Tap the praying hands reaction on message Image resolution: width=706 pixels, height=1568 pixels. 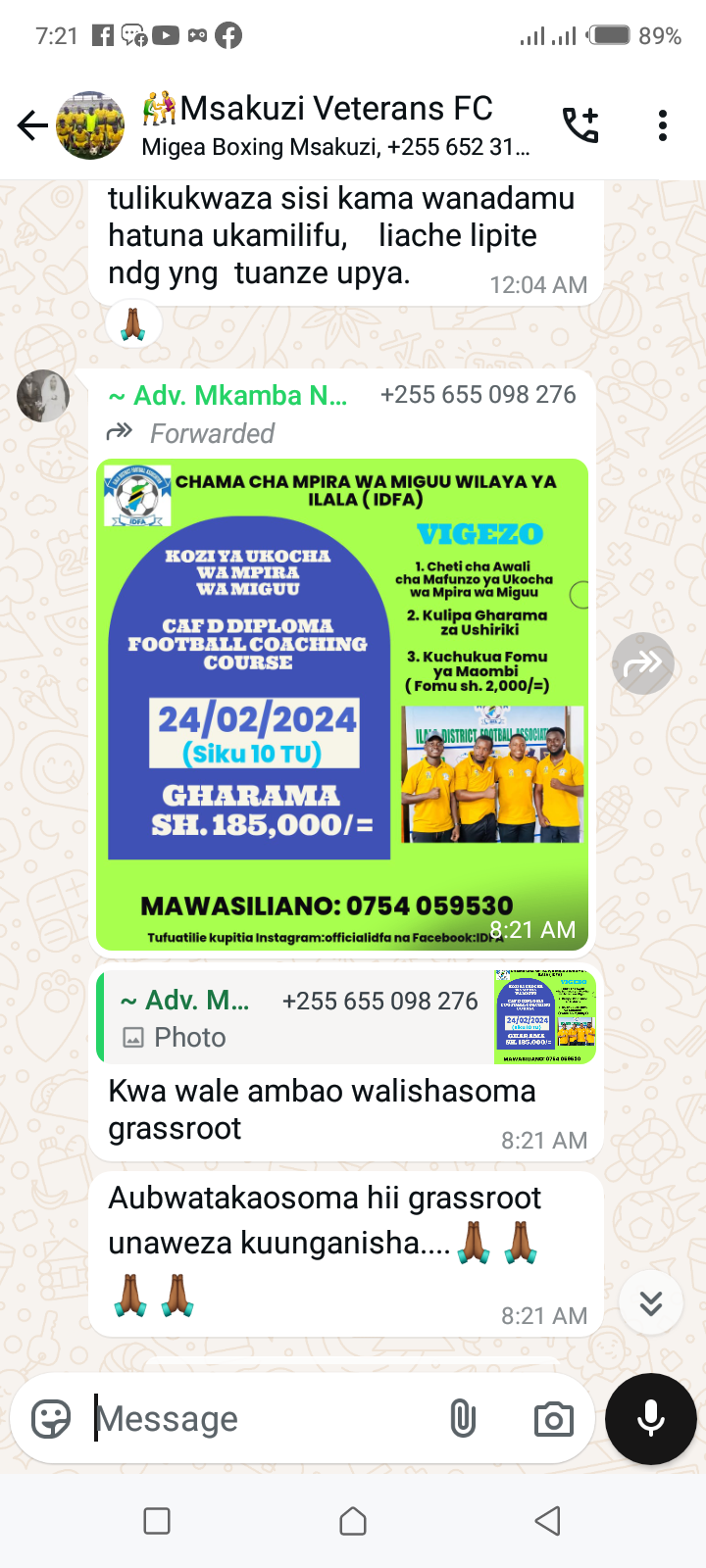(x=133, y=322)
